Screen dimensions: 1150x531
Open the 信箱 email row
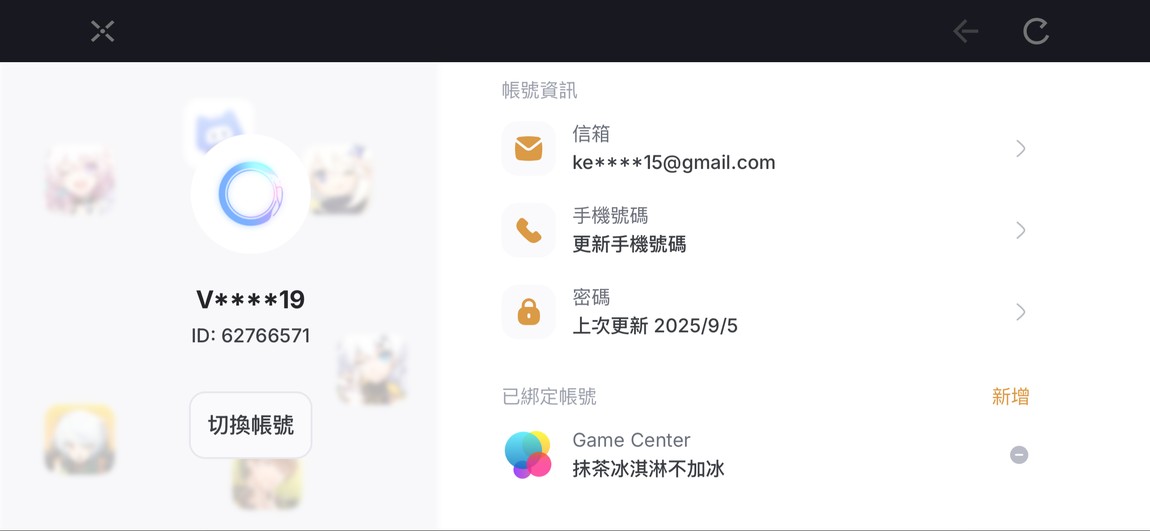point(765,149)
